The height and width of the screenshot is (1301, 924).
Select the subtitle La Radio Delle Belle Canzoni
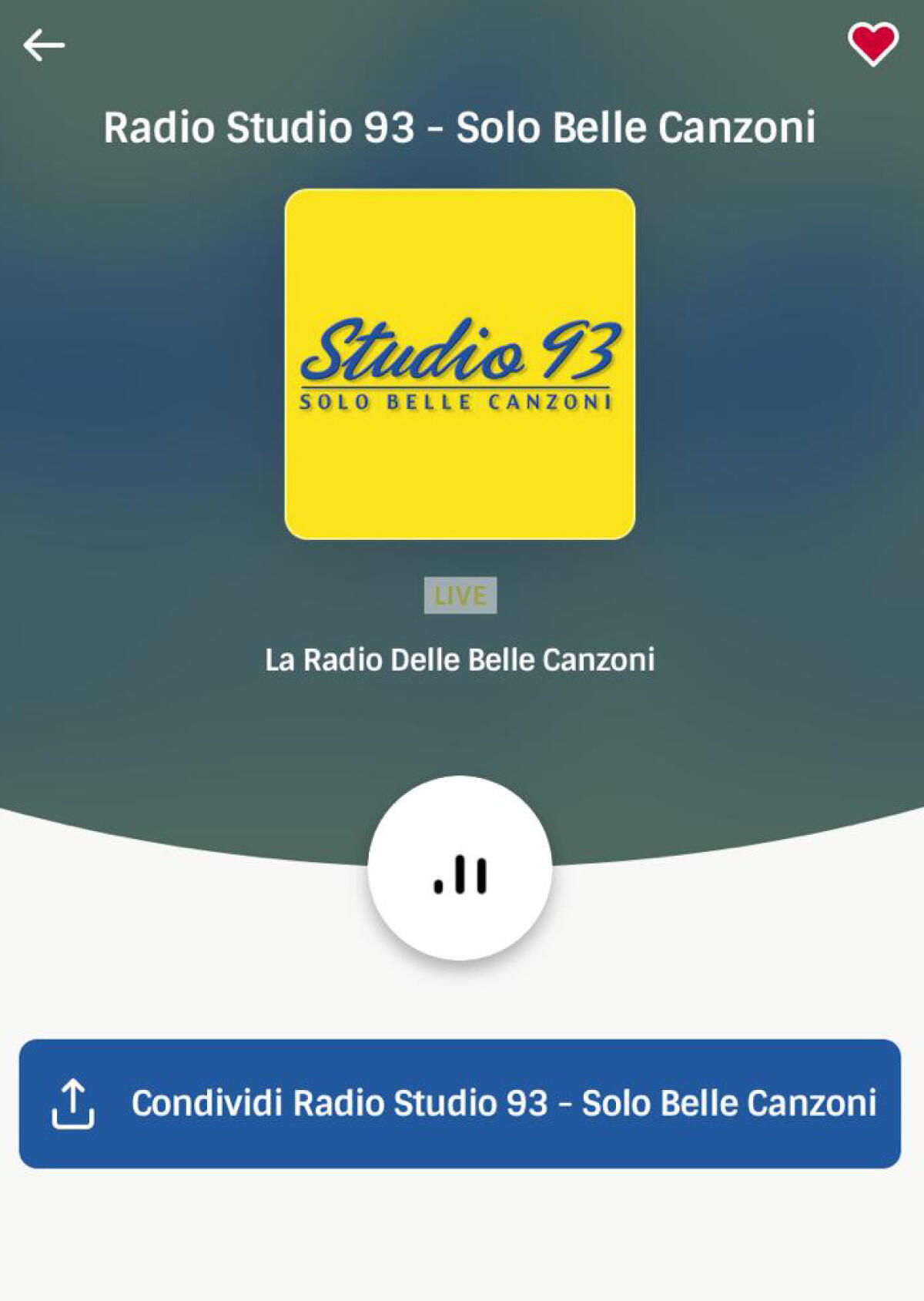(462, 658)
